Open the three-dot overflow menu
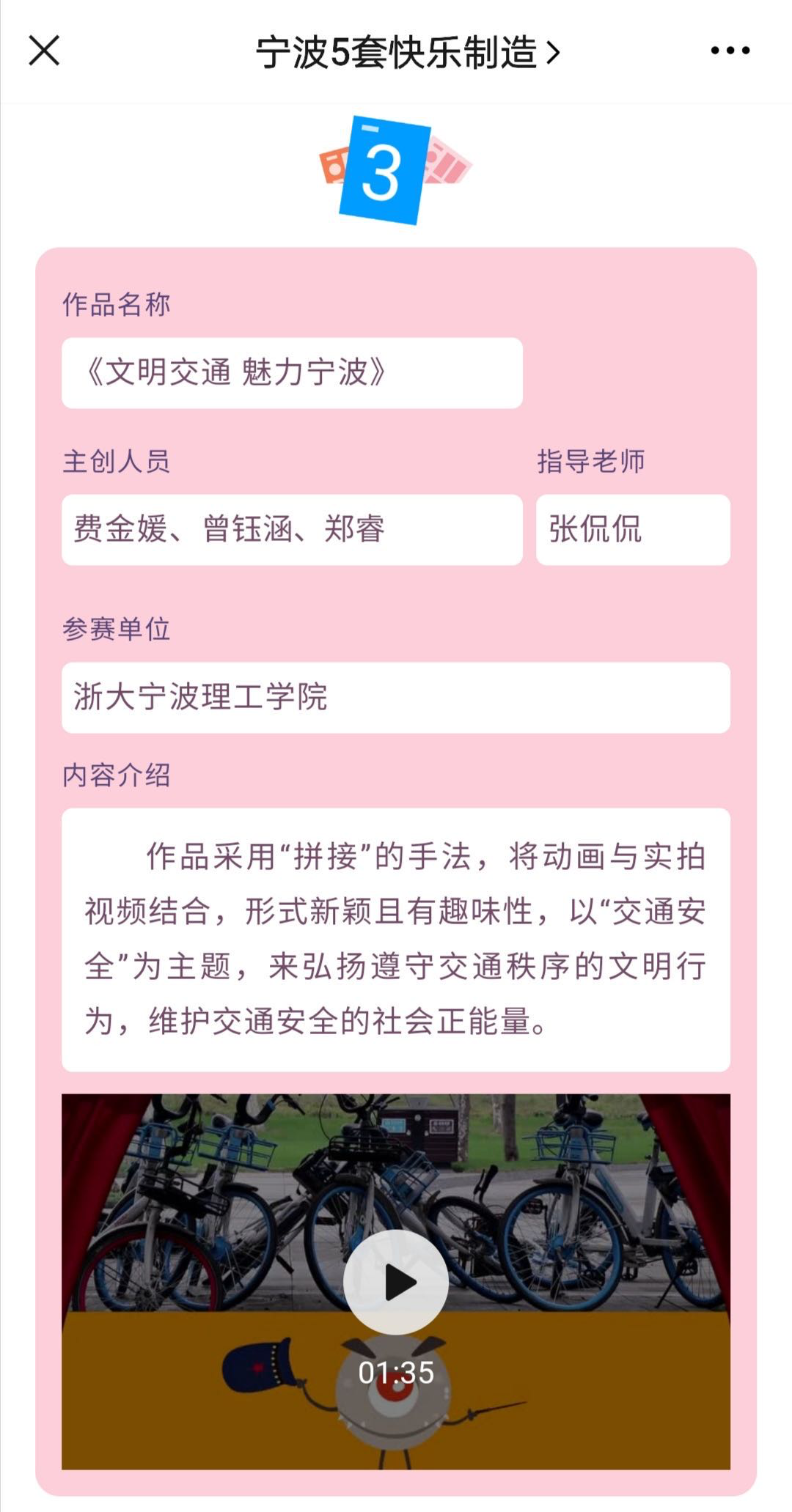792x1512 pixels. [730, 51]
